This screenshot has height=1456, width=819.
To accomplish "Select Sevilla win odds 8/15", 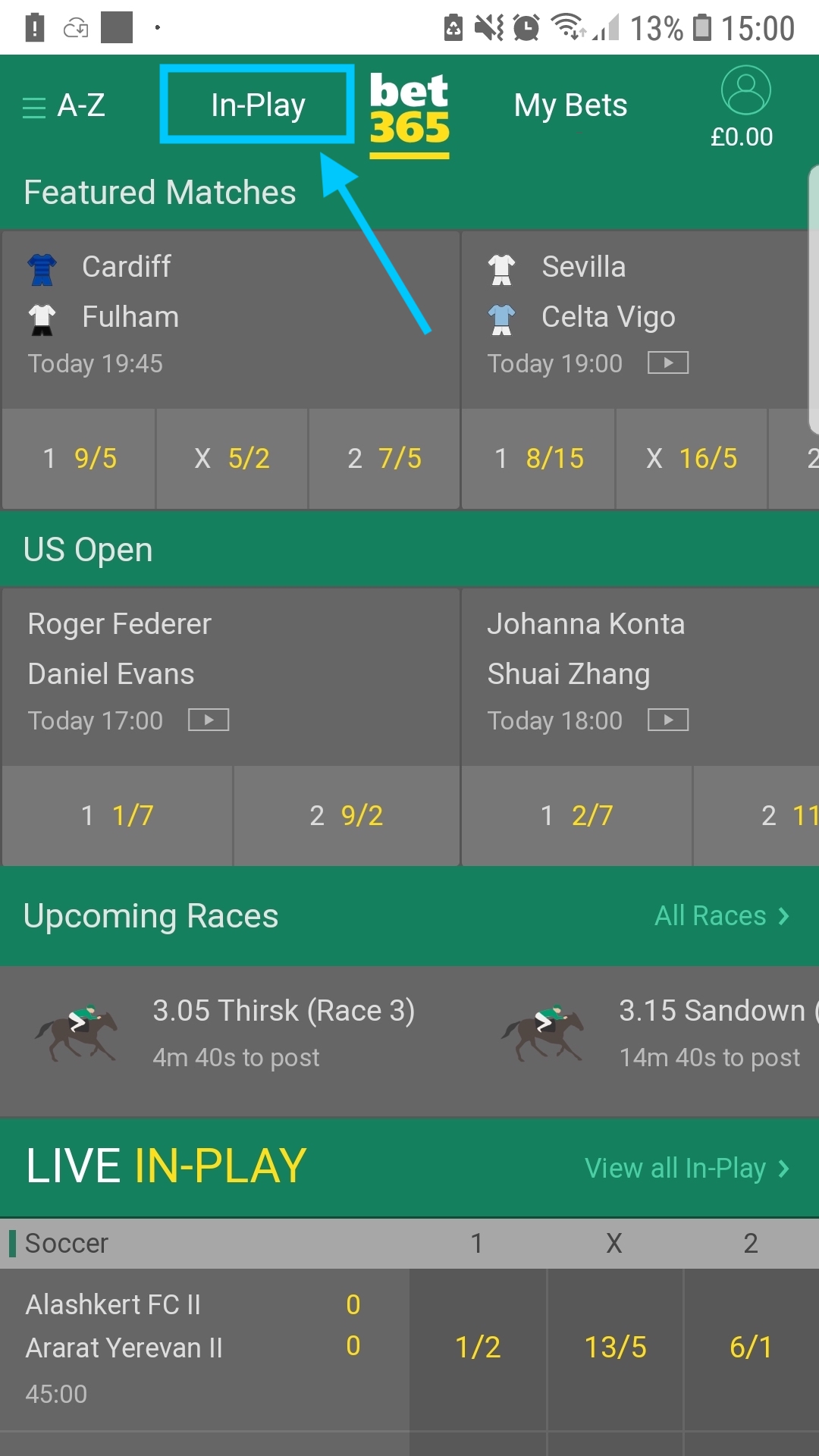I will tap(538, 458).
